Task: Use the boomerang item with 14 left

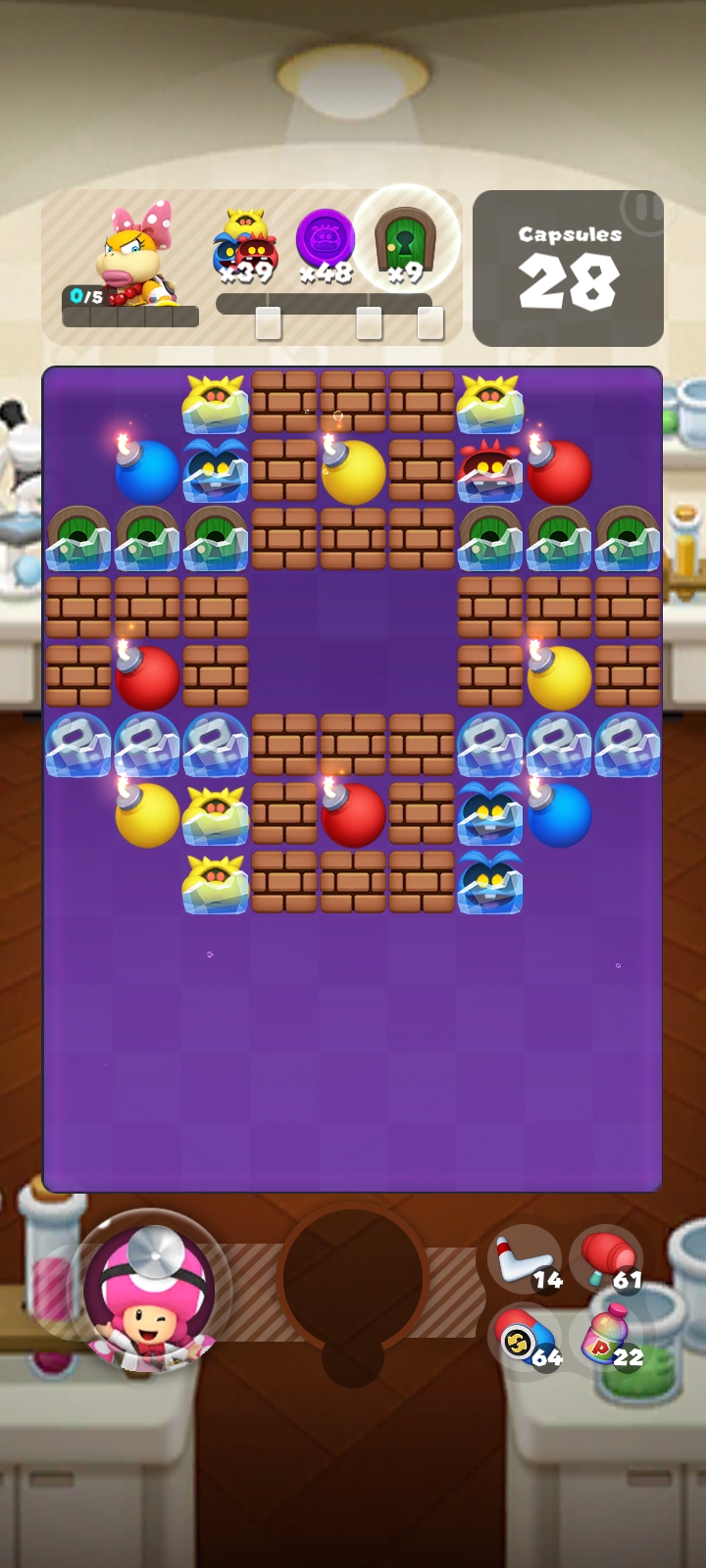Action: tap(525, 1260)
